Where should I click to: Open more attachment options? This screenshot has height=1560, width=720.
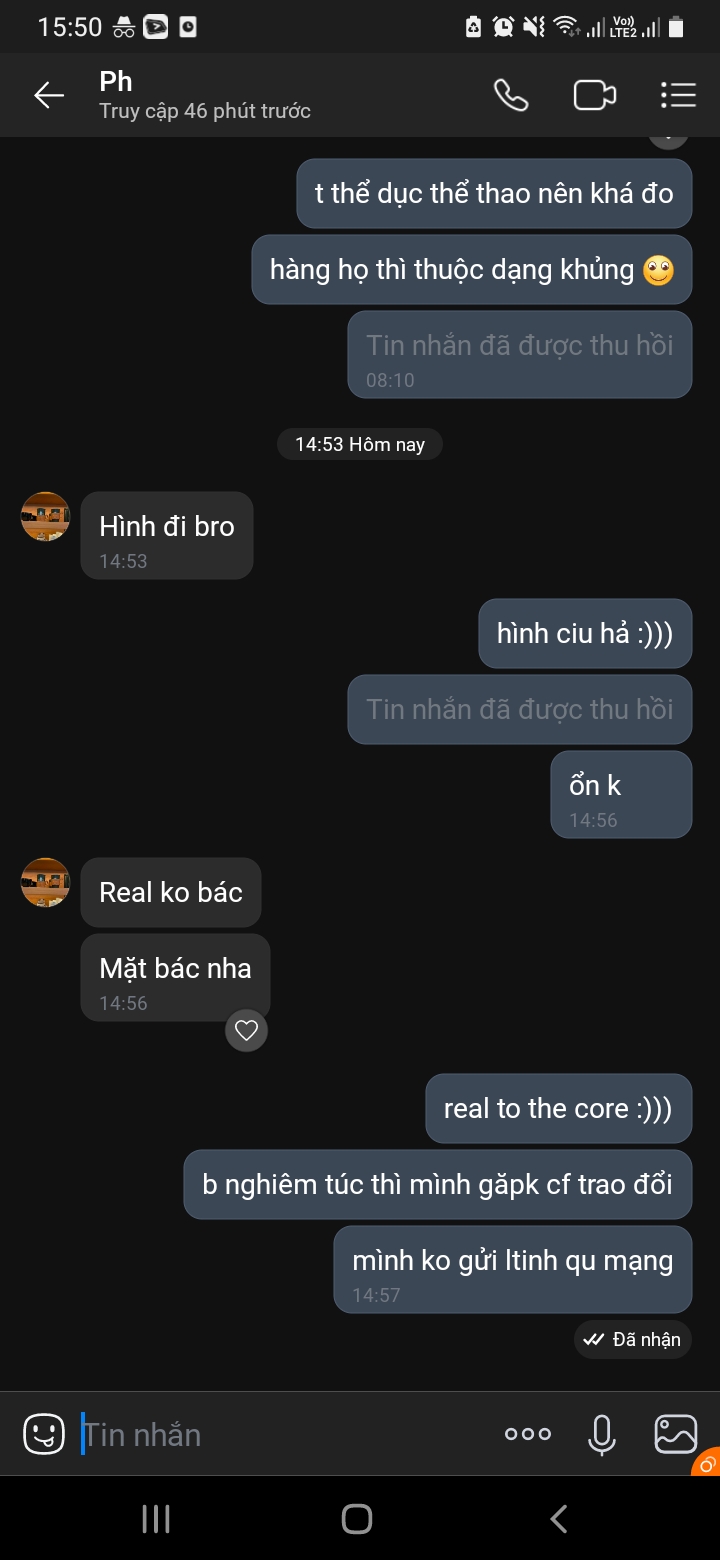pyautogui.click(x=528, y=1434)
